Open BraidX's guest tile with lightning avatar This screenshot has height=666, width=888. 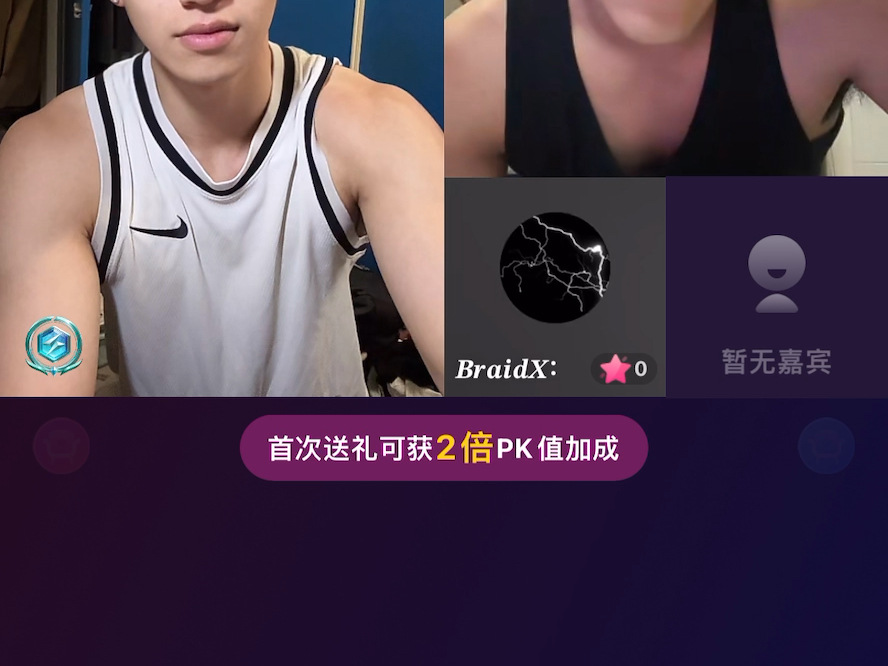click(x=554, y=268)
